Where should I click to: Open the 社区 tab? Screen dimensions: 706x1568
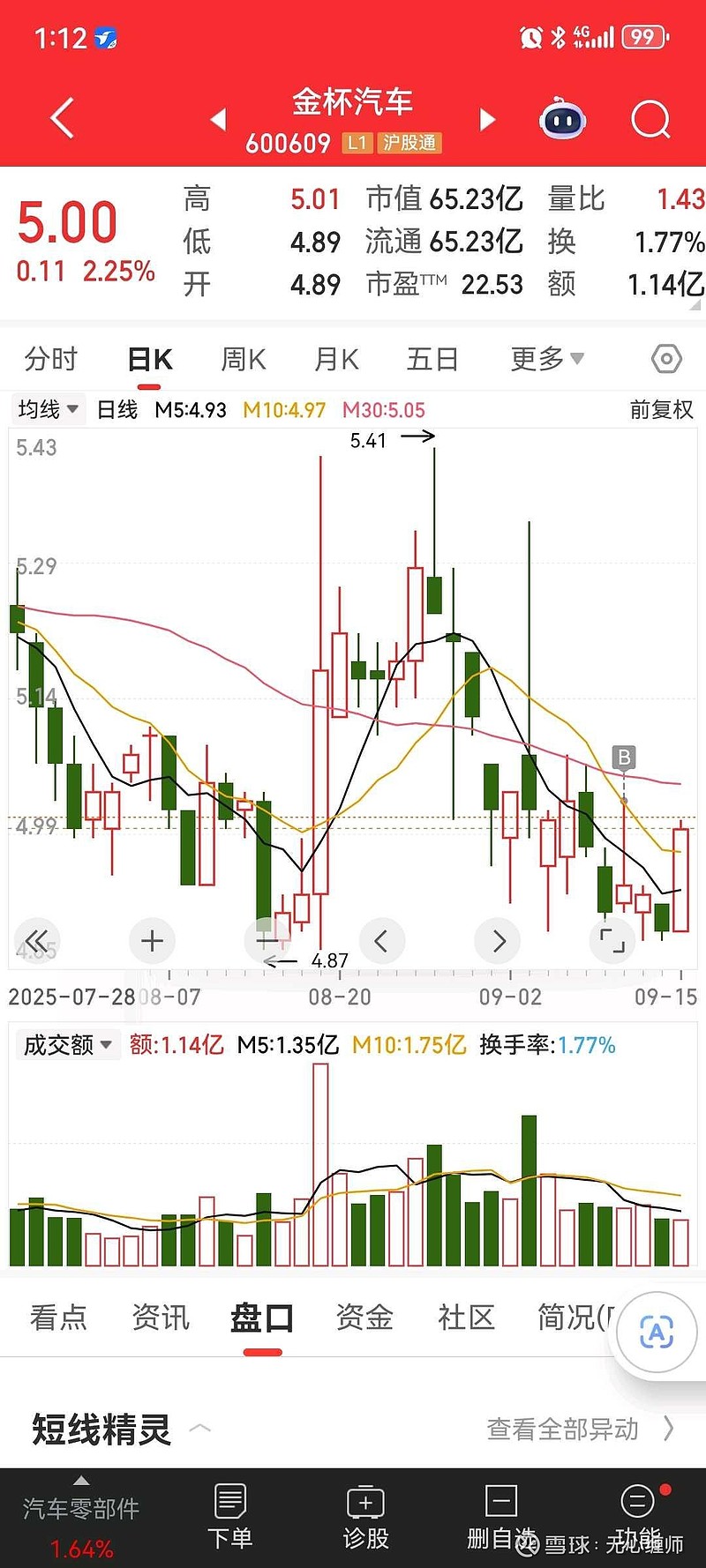tap(466, 1318)
